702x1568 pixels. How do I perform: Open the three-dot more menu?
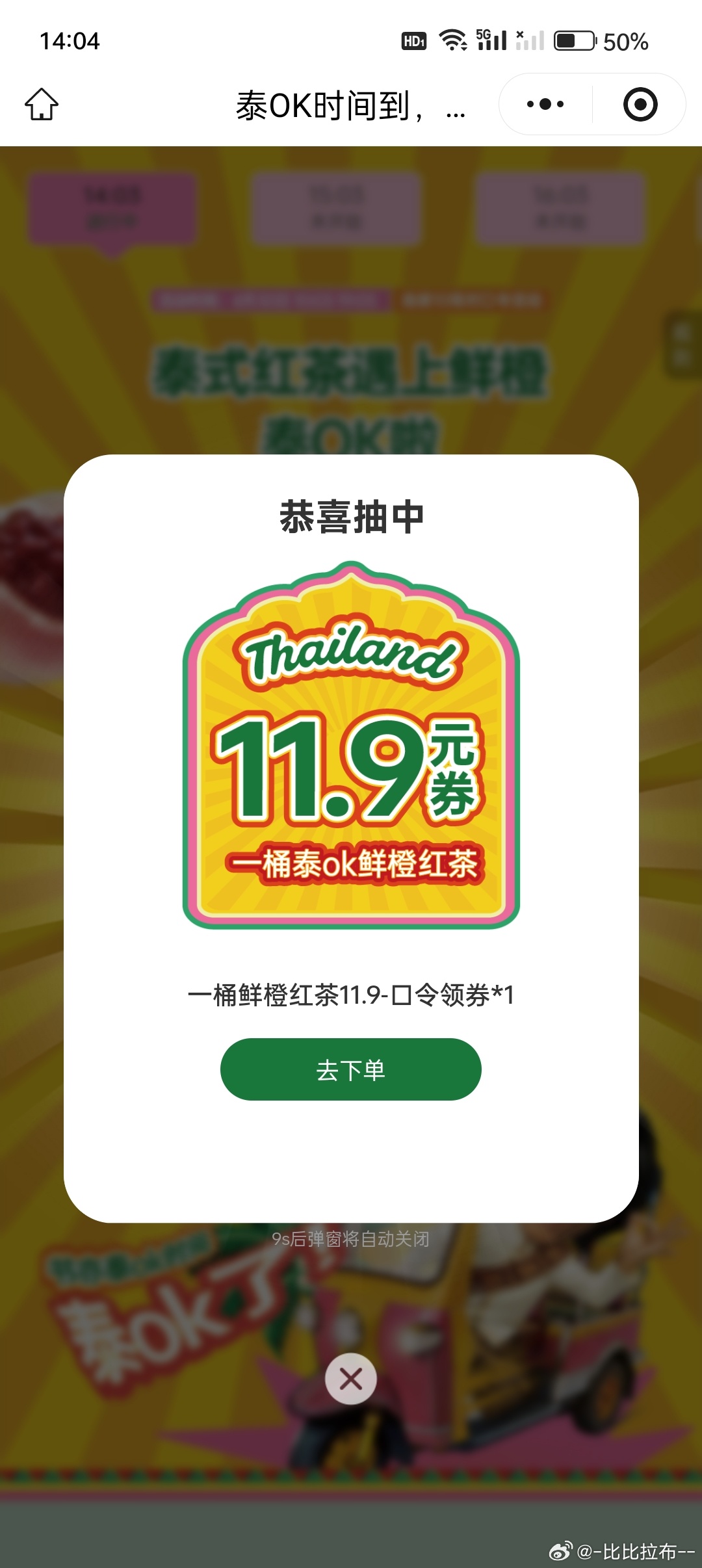tap(545, 105)
